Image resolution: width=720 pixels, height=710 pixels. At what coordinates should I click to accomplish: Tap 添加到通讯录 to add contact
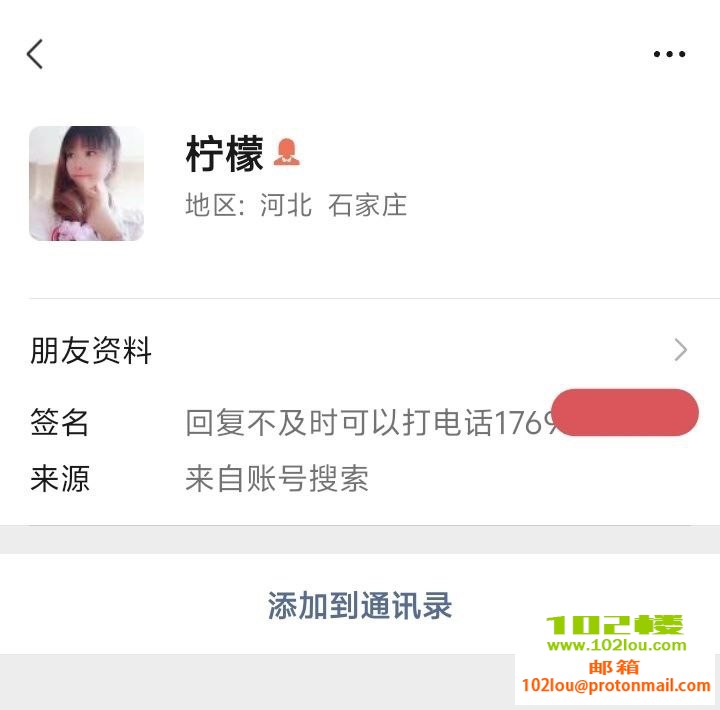[x=360, y=605]
